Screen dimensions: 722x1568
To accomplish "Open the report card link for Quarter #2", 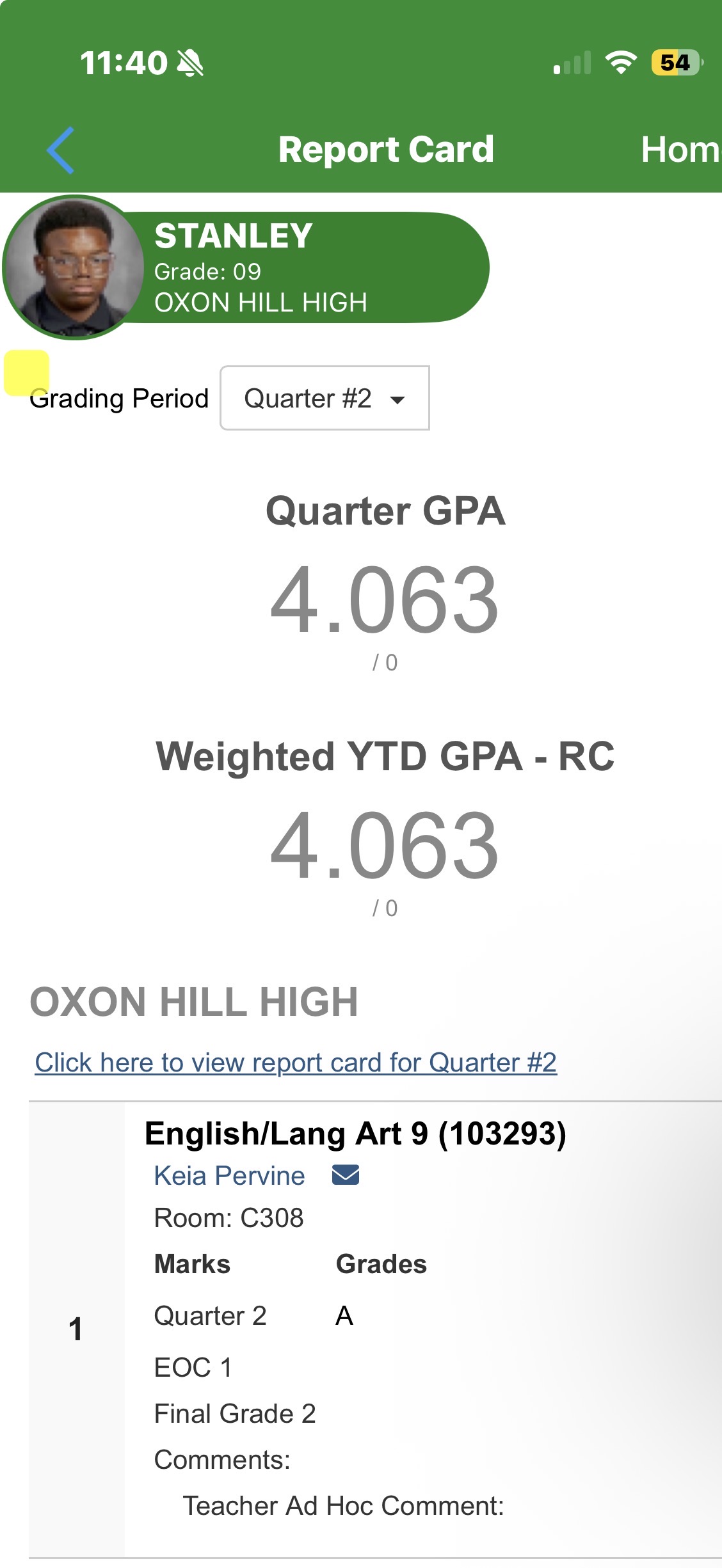I will pyautogui.click(x=296, y=1063).
